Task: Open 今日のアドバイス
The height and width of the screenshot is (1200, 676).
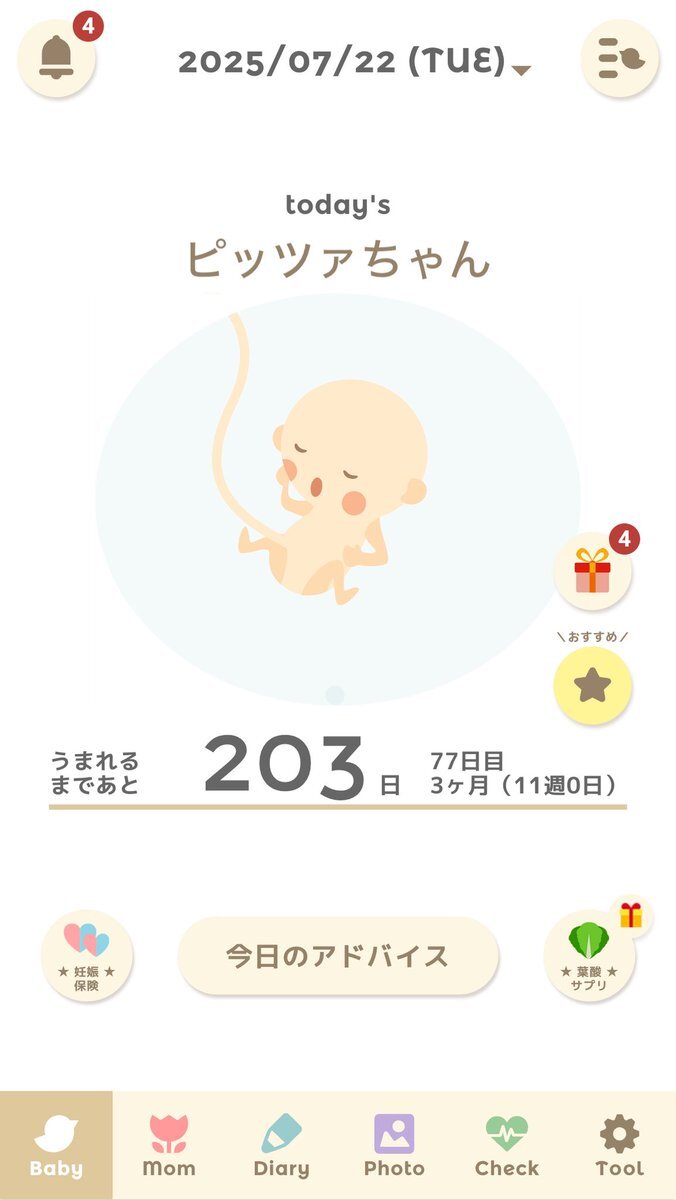Action: pyautogui.click(x=338, y=956)
